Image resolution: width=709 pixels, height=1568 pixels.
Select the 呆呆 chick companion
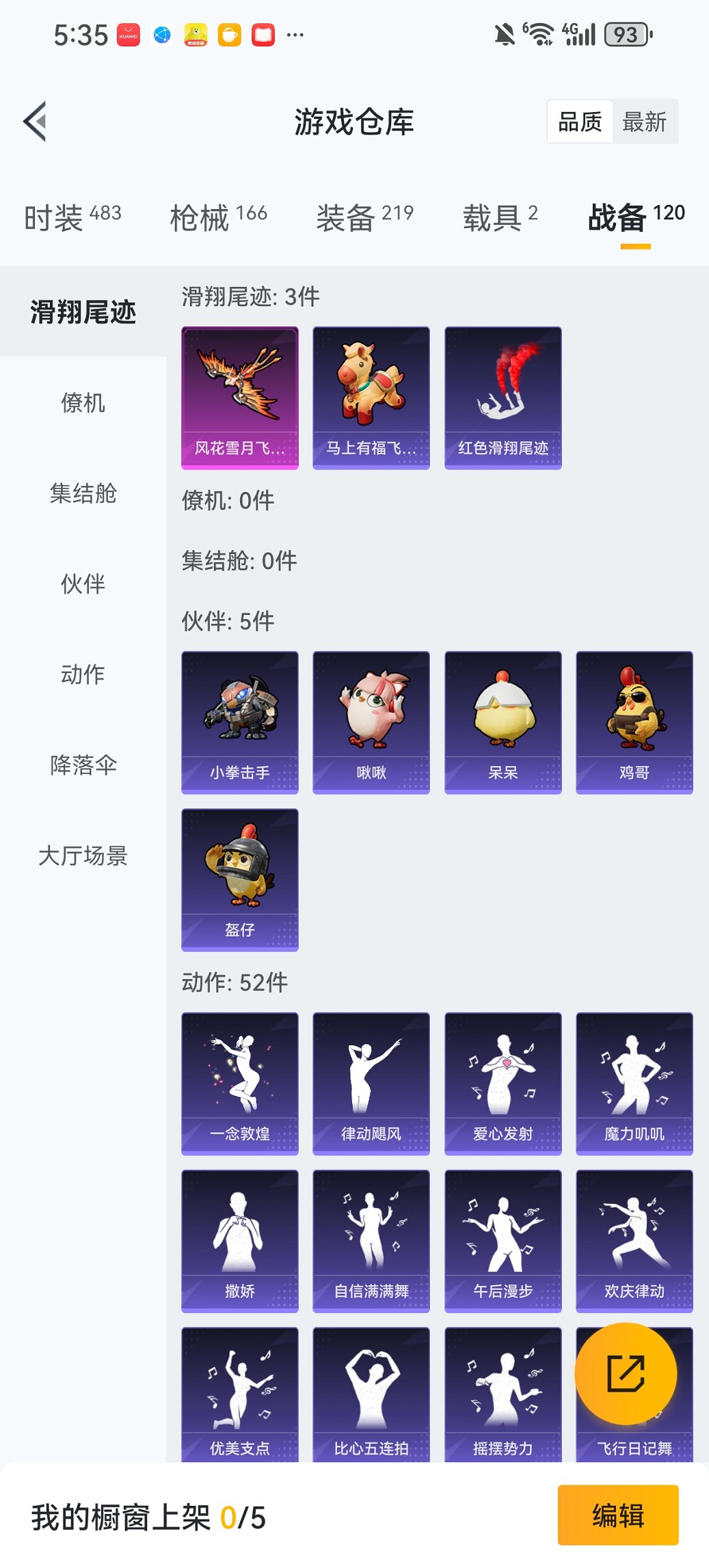[502, 721]
